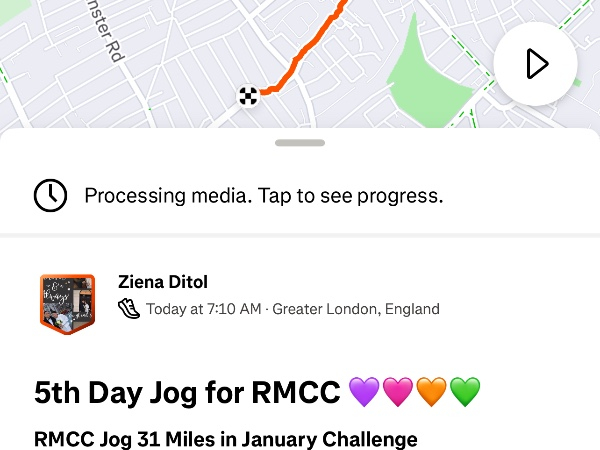
Task: Play the route flyover animation
Action: click(536, 65)
